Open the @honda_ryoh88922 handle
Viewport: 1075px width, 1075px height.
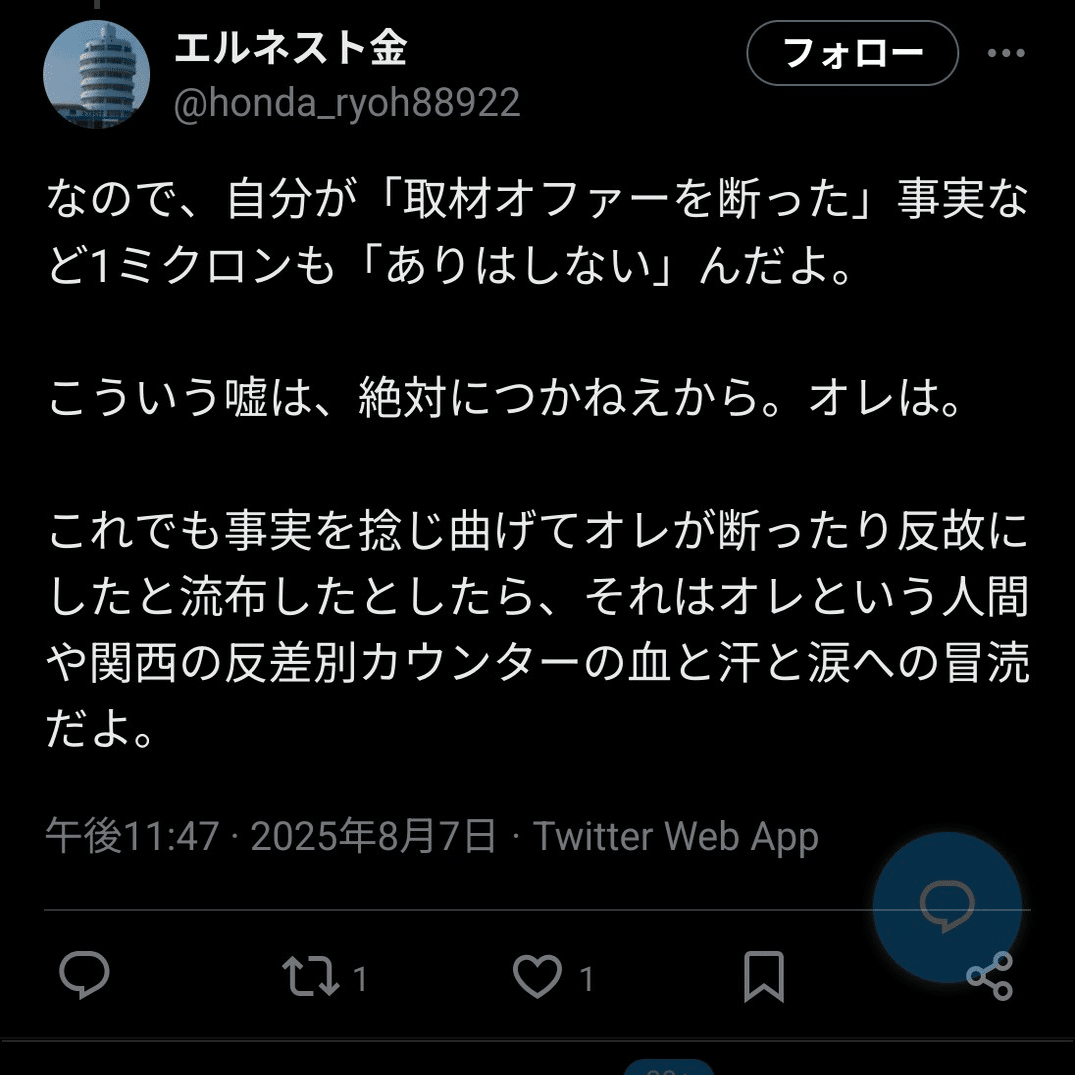347,103
